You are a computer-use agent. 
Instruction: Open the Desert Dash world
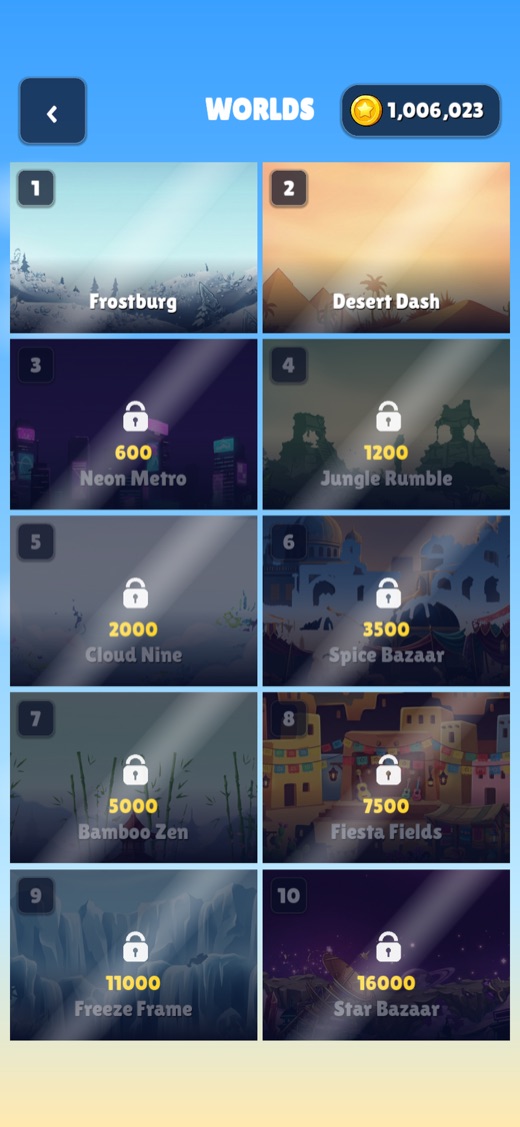[x=386, y=247]
